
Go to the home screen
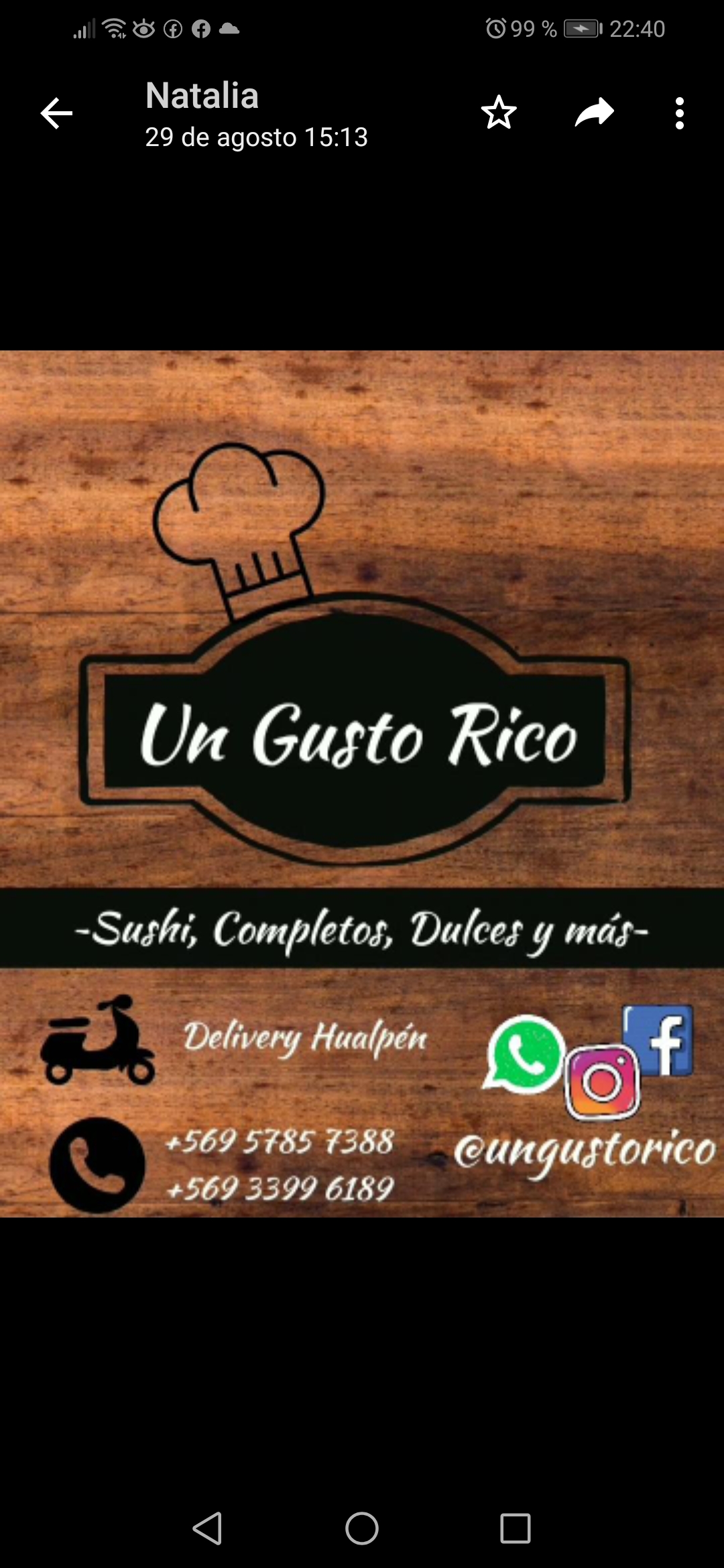pos(362,1528)
